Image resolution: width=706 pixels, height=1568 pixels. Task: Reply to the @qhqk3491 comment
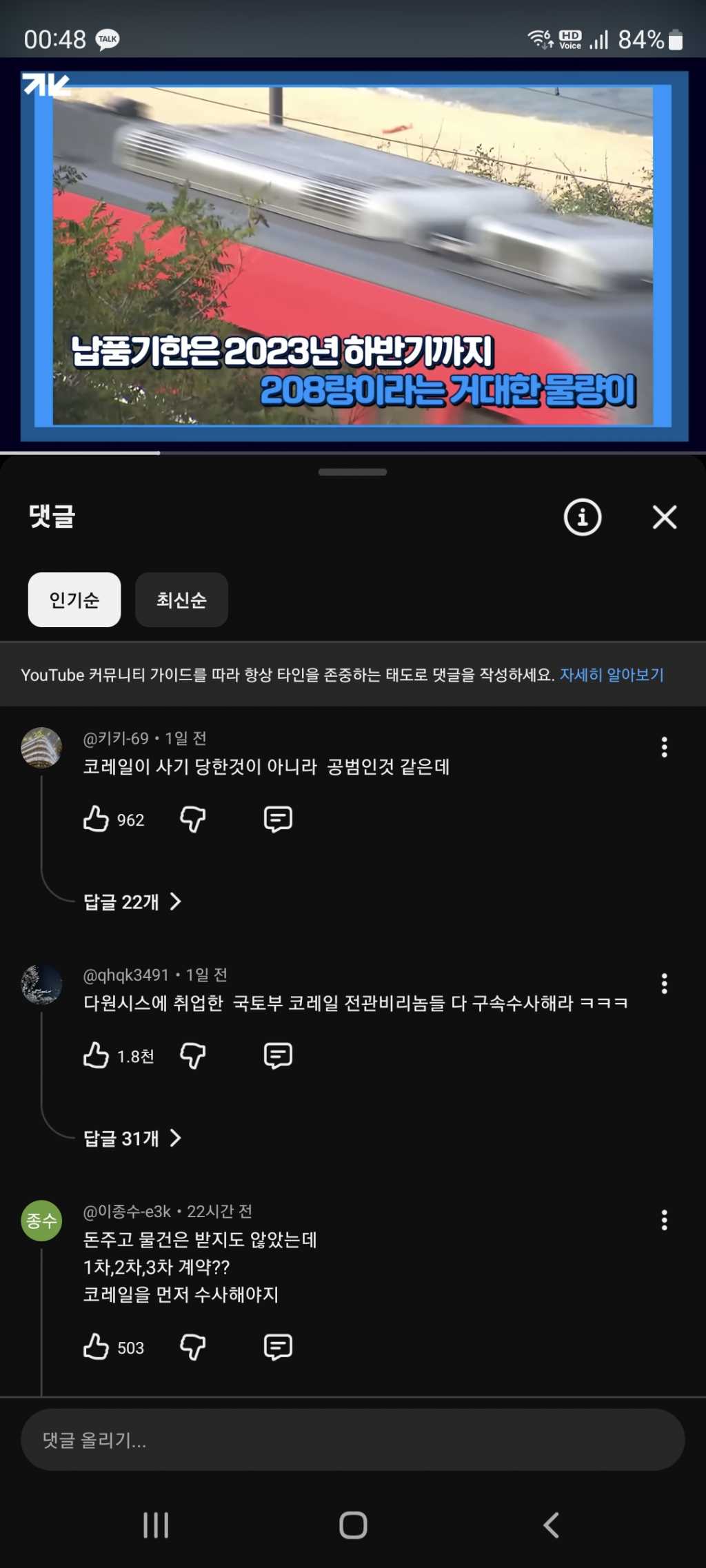pos(278,1056)
